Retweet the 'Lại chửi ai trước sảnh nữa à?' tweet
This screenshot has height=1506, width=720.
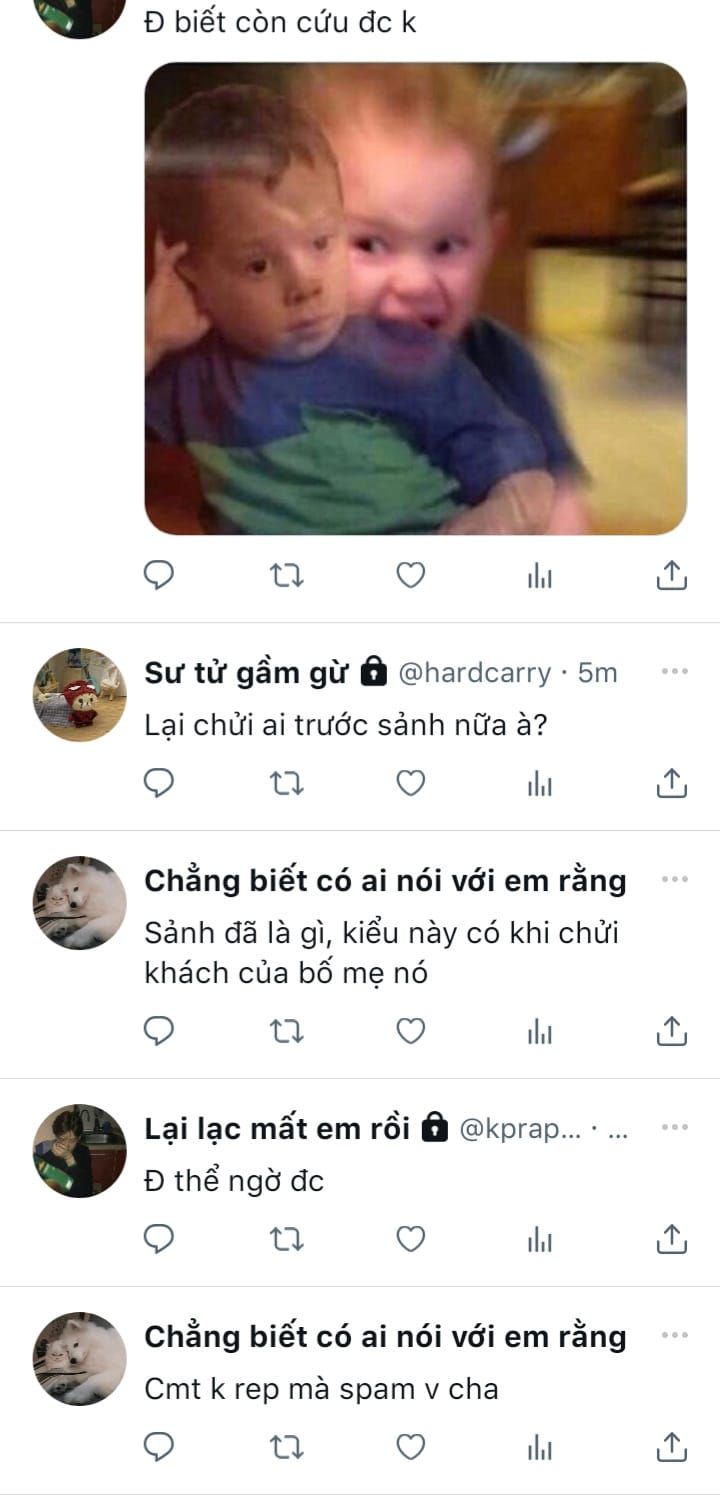tap(287, 783)
